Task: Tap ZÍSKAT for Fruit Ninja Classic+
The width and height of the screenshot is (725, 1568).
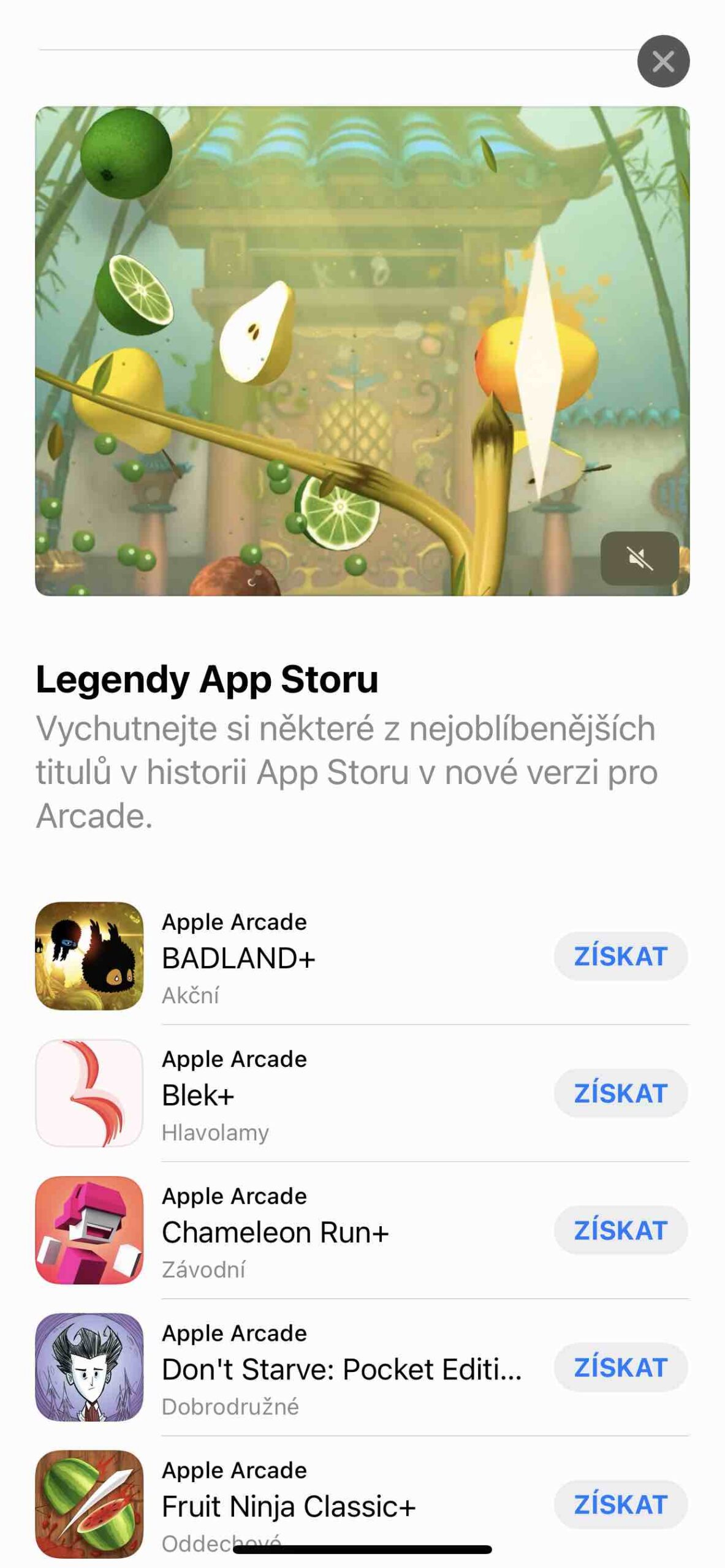Action: click(x=620, y=1505)
